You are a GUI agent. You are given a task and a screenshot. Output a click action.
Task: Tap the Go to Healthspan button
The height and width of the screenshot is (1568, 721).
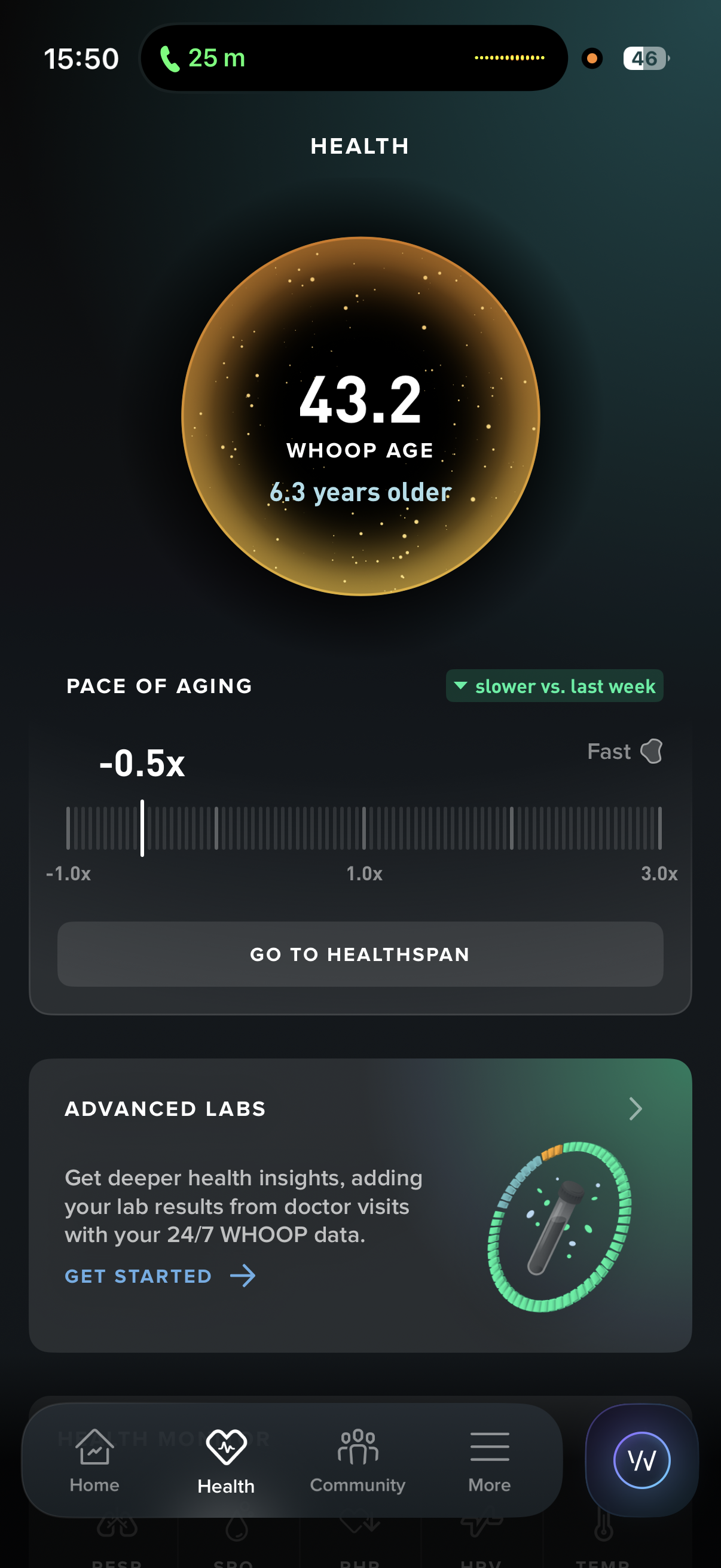360,954
